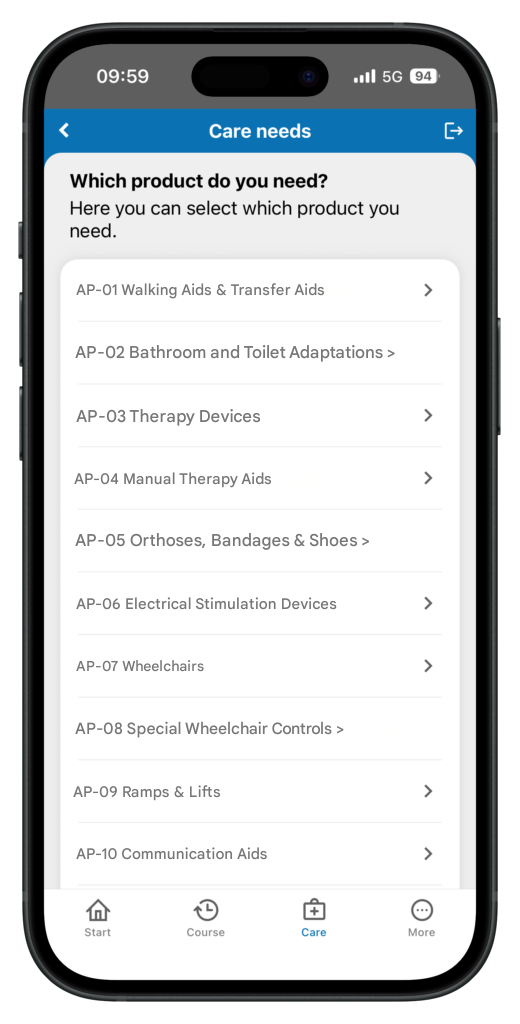Switch to the Course tab
Viewport: 520px width, 1024px height.
pos(206,918)
